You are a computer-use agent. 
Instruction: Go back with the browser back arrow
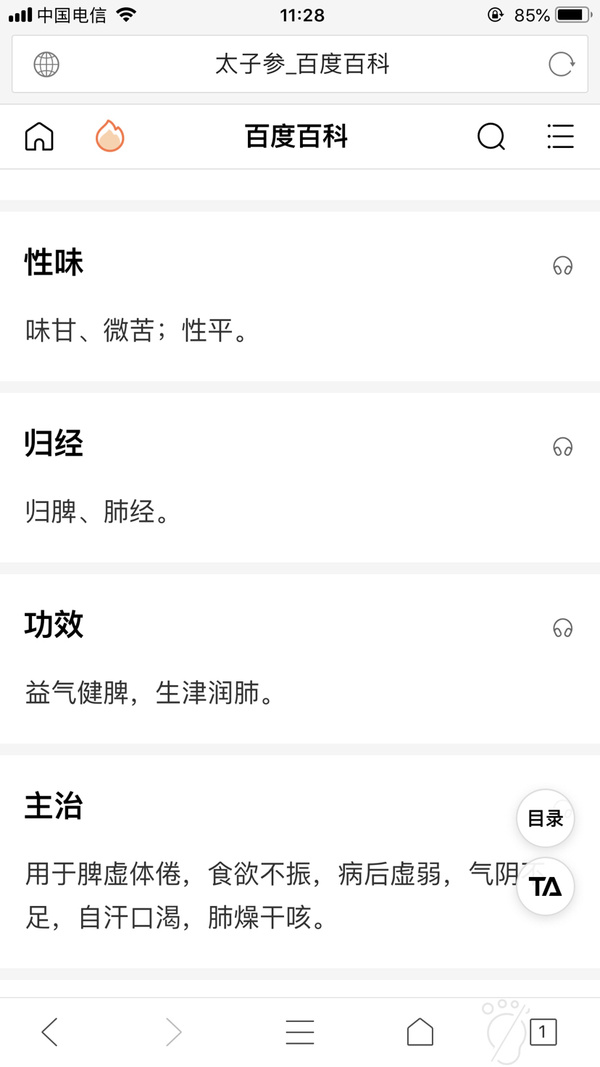pos(50,1032)
